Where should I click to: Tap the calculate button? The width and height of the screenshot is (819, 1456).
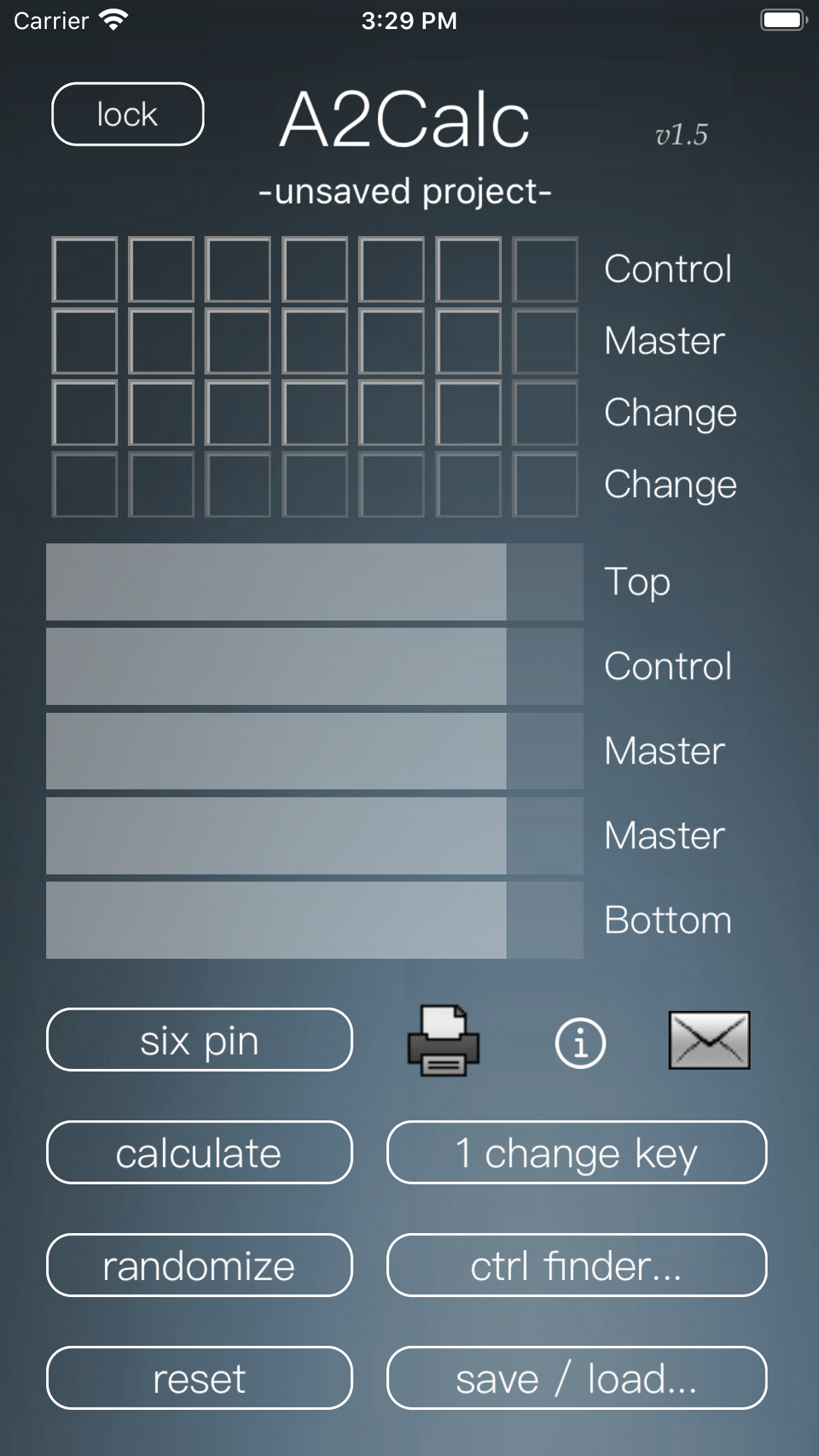tap(199, 1153)
